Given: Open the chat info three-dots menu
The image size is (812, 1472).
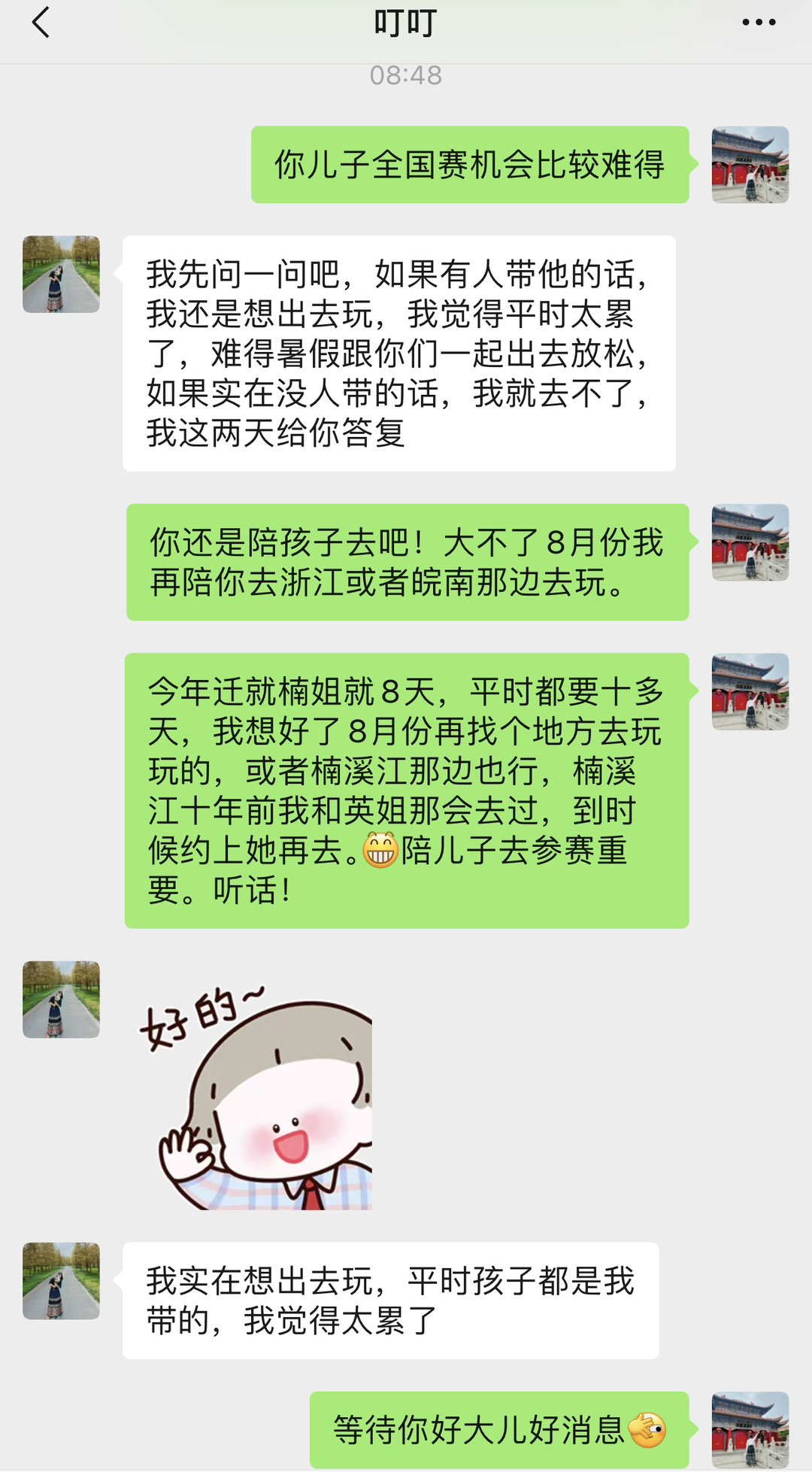Looking at the screenshot, I should coord(758,23).
